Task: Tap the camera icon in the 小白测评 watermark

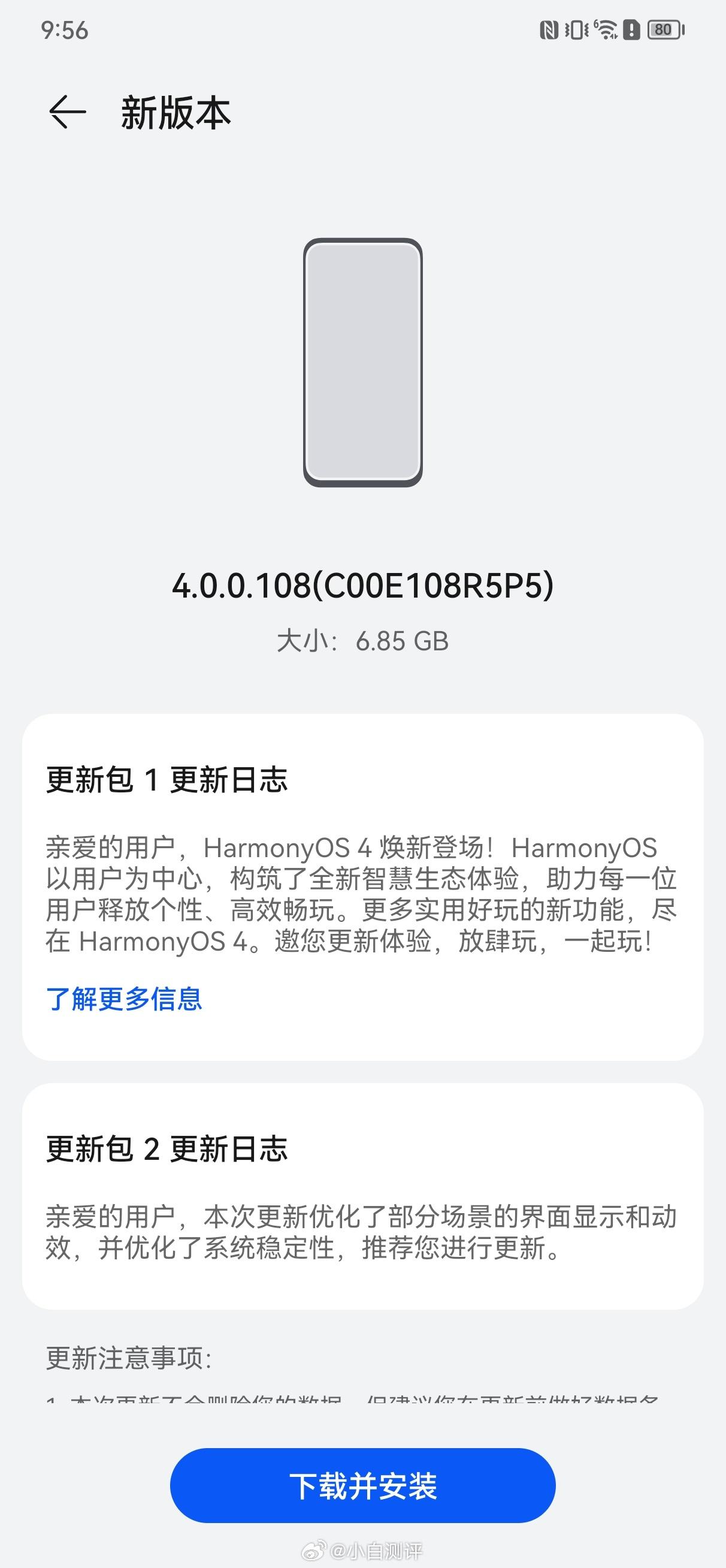Action: pos(314,1551)
